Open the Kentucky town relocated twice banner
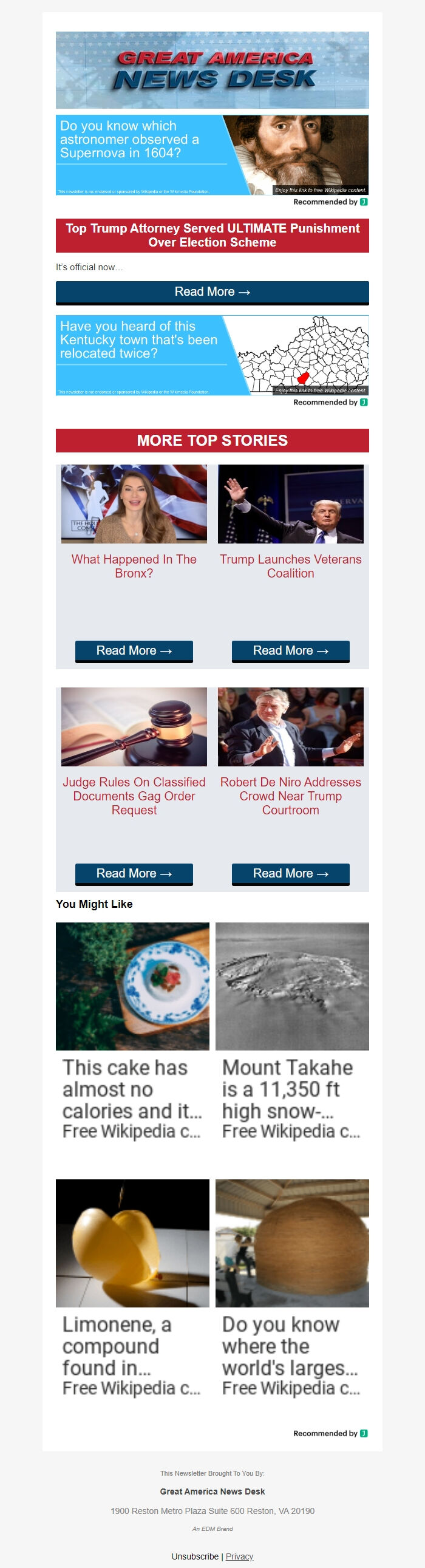Screen dimensions: 425x1568 (x=212, y=355)
